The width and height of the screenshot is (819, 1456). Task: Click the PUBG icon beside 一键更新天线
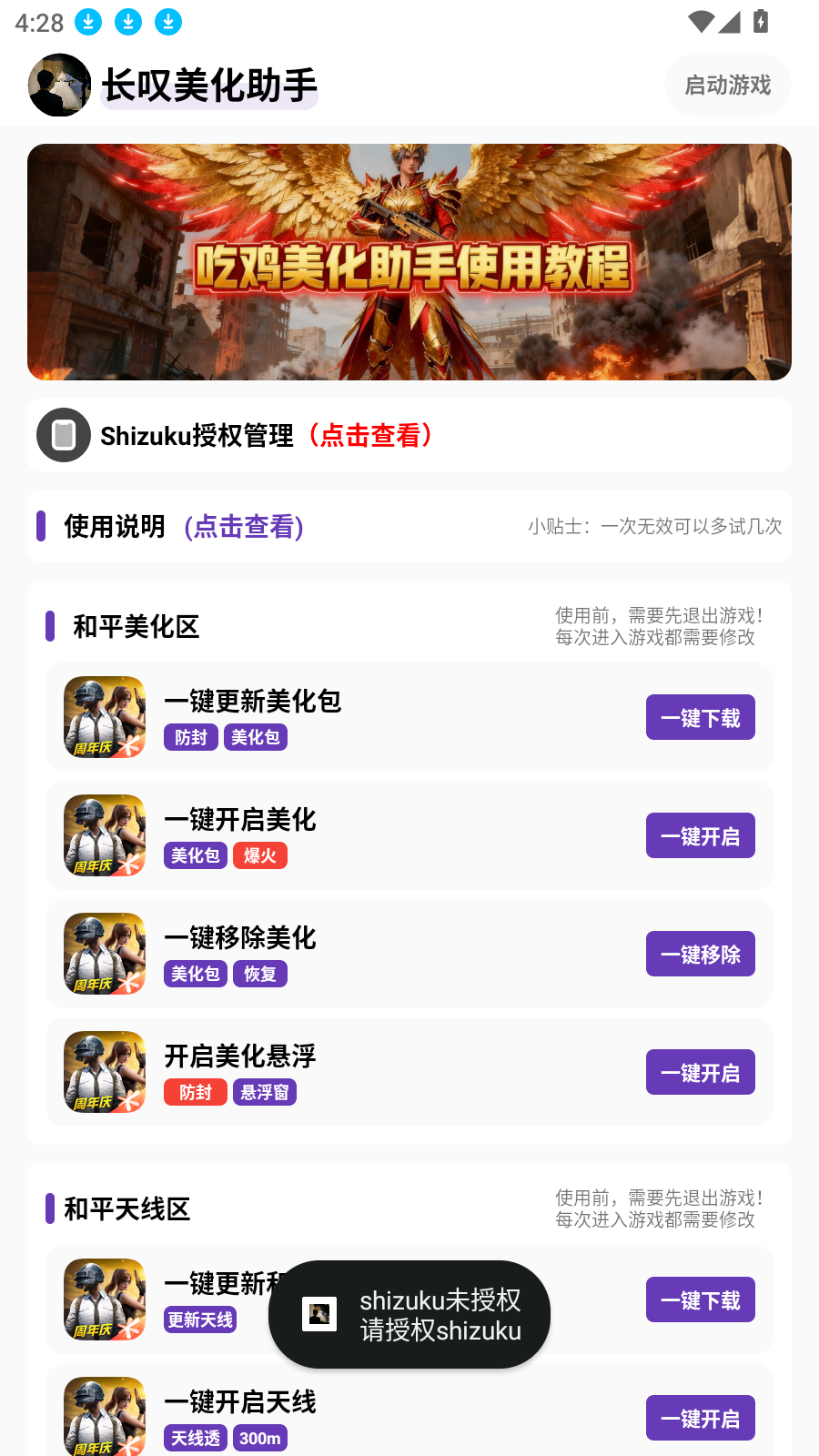[104, 1299]
